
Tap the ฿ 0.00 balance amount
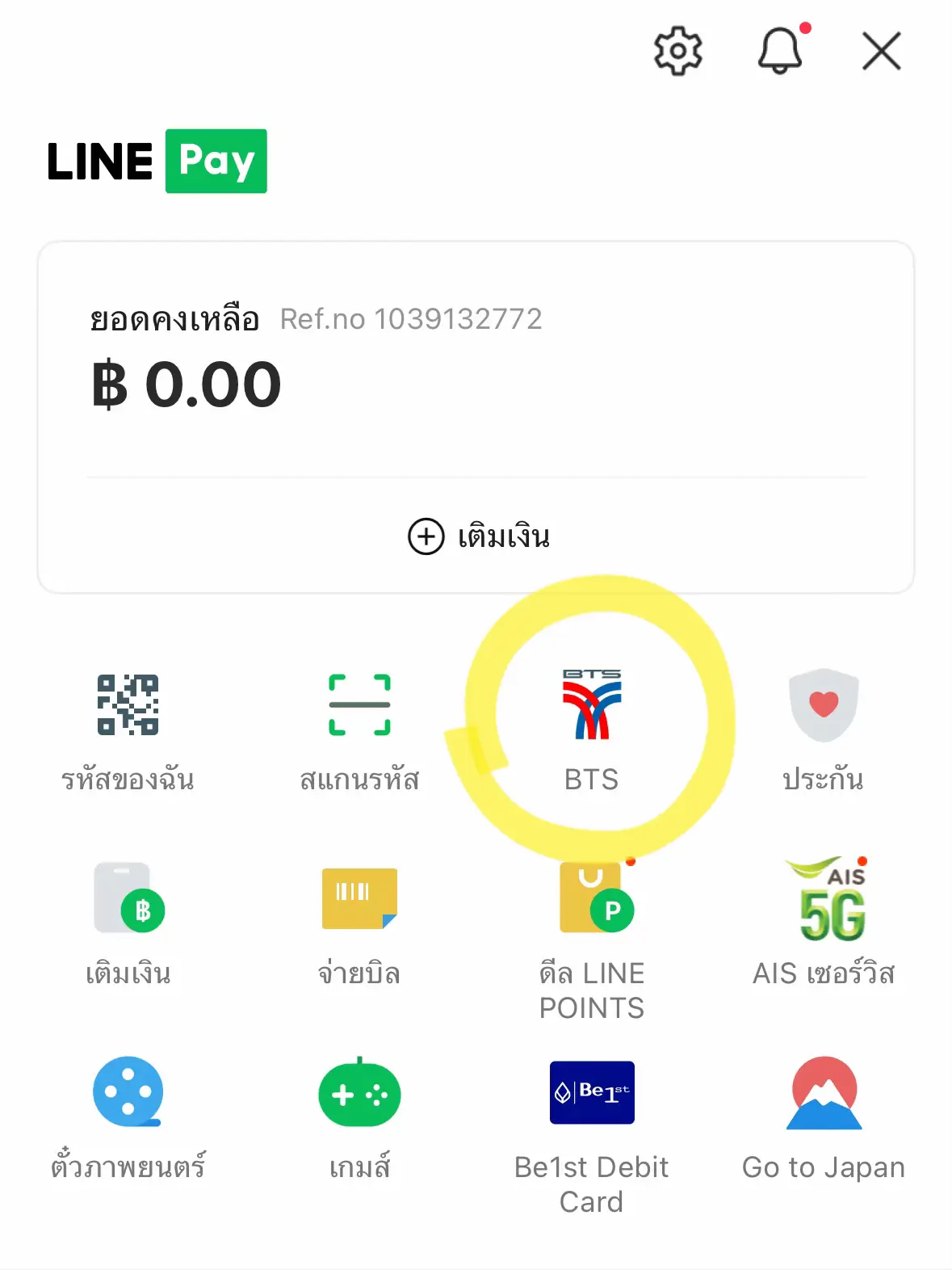click(x=185, y=385)
